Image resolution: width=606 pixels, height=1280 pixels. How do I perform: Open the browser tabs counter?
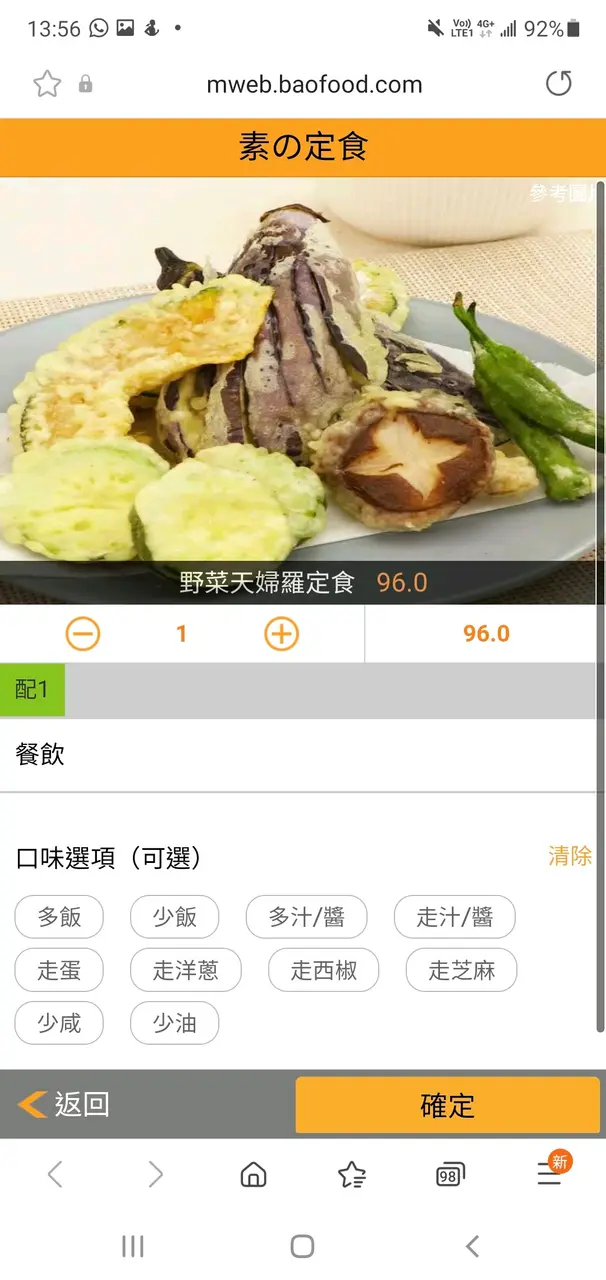tap(450, 1175)
